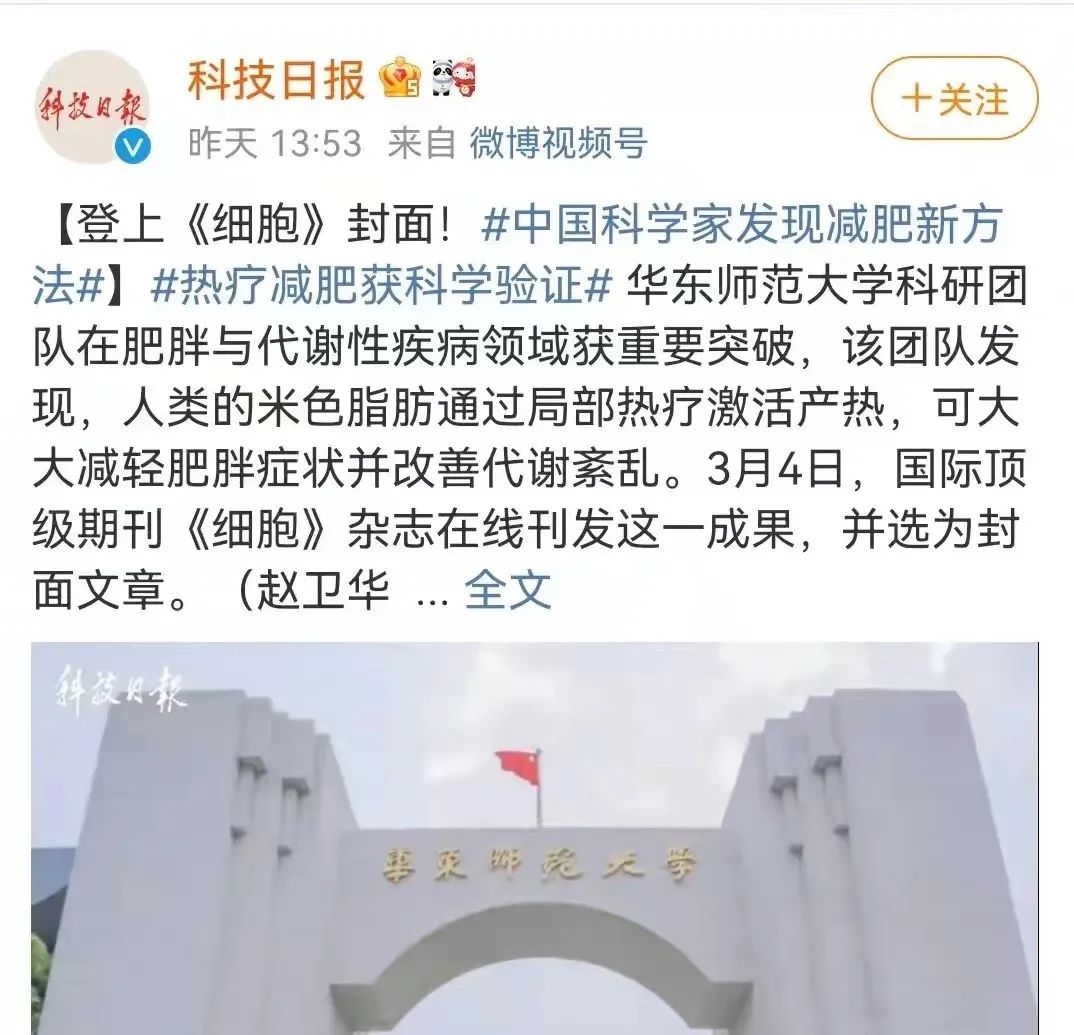Open the 微博视频号 source link

click(x=558, y=144)
